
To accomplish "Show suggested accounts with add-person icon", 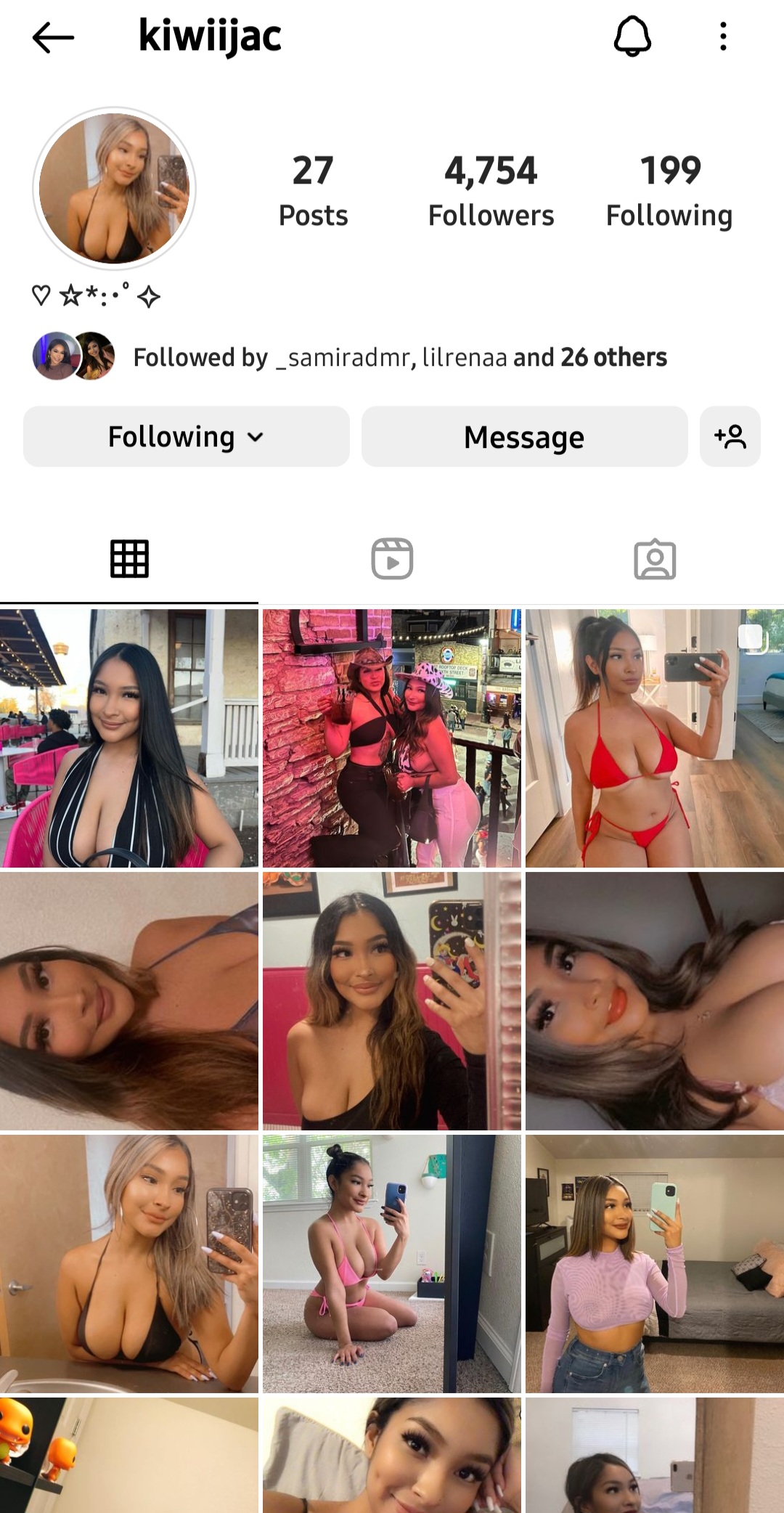I will (x=730, y=437).
